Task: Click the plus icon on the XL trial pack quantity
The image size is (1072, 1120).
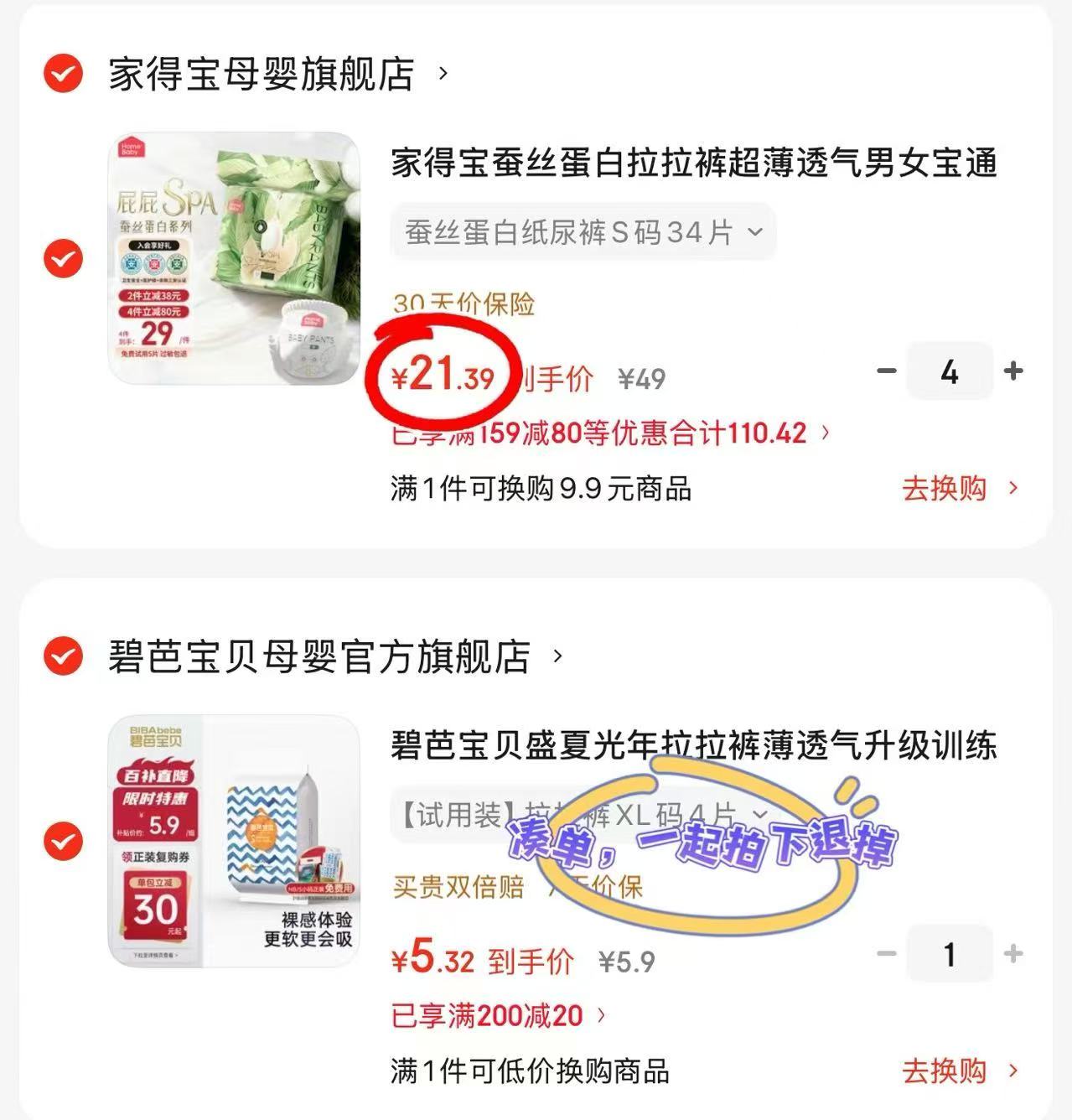Action: coord(1013,953)
